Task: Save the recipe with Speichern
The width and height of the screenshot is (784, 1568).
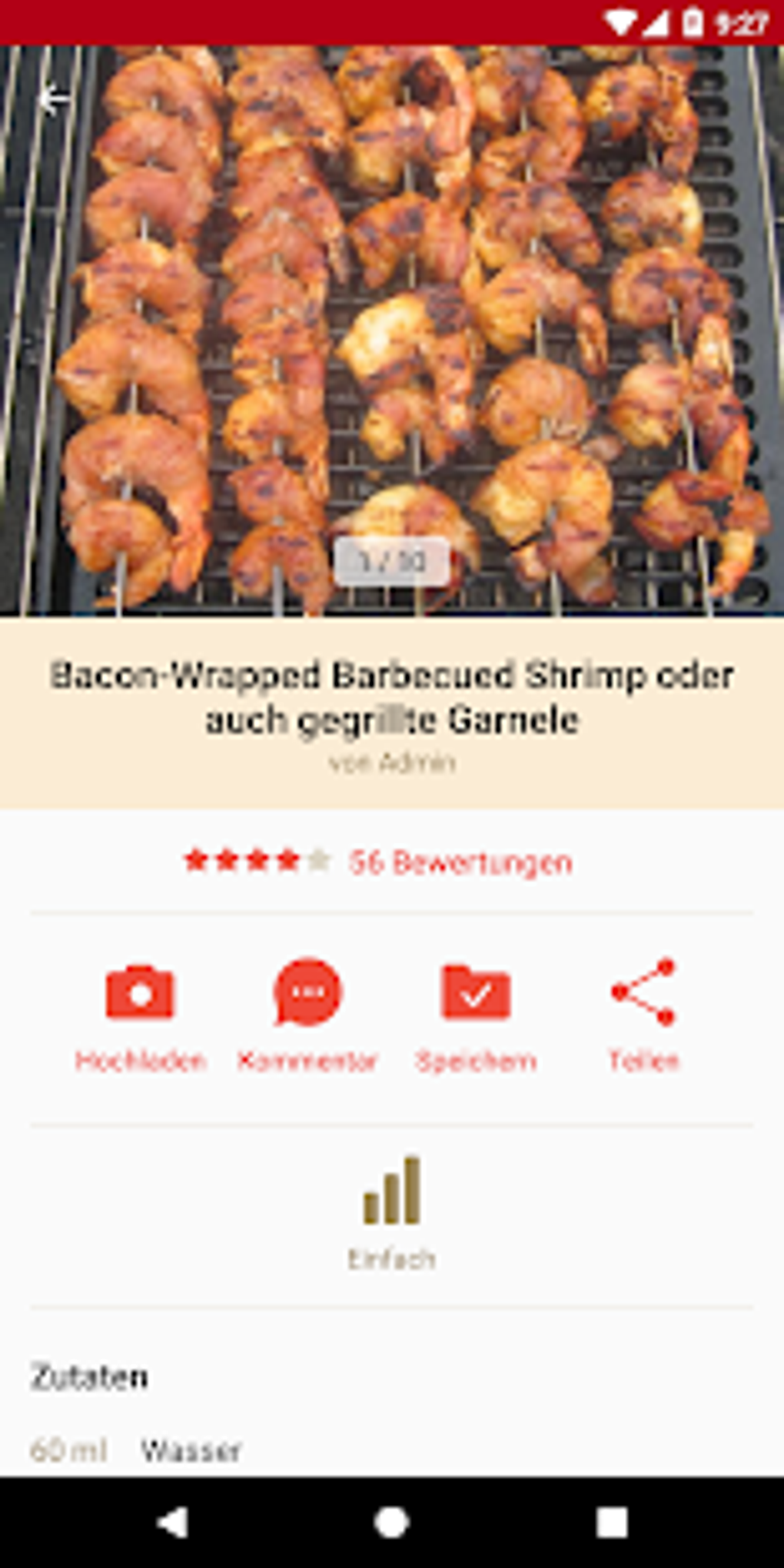Action: tap(476, 1015)
